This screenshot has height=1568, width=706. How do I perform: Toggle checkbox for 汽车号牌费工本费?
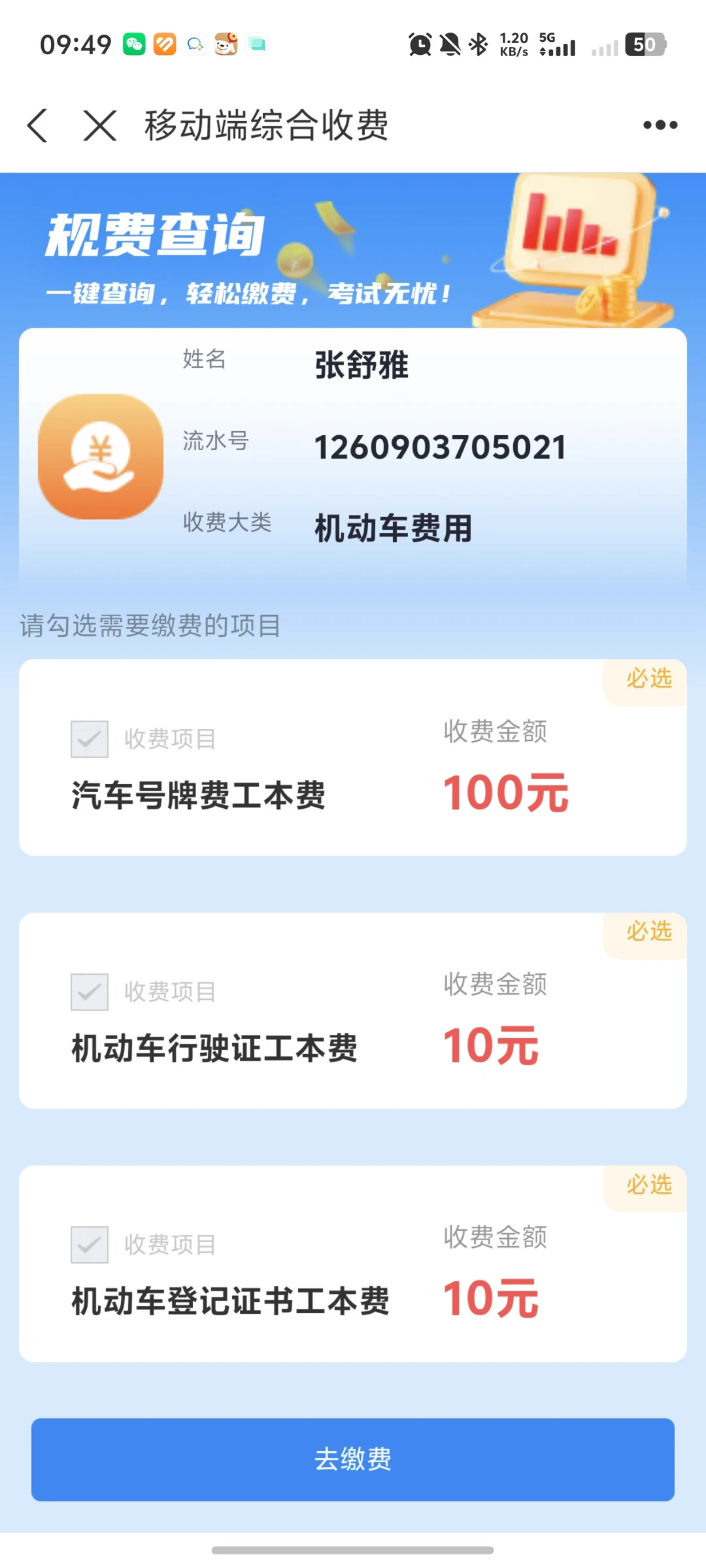(90, 739)
